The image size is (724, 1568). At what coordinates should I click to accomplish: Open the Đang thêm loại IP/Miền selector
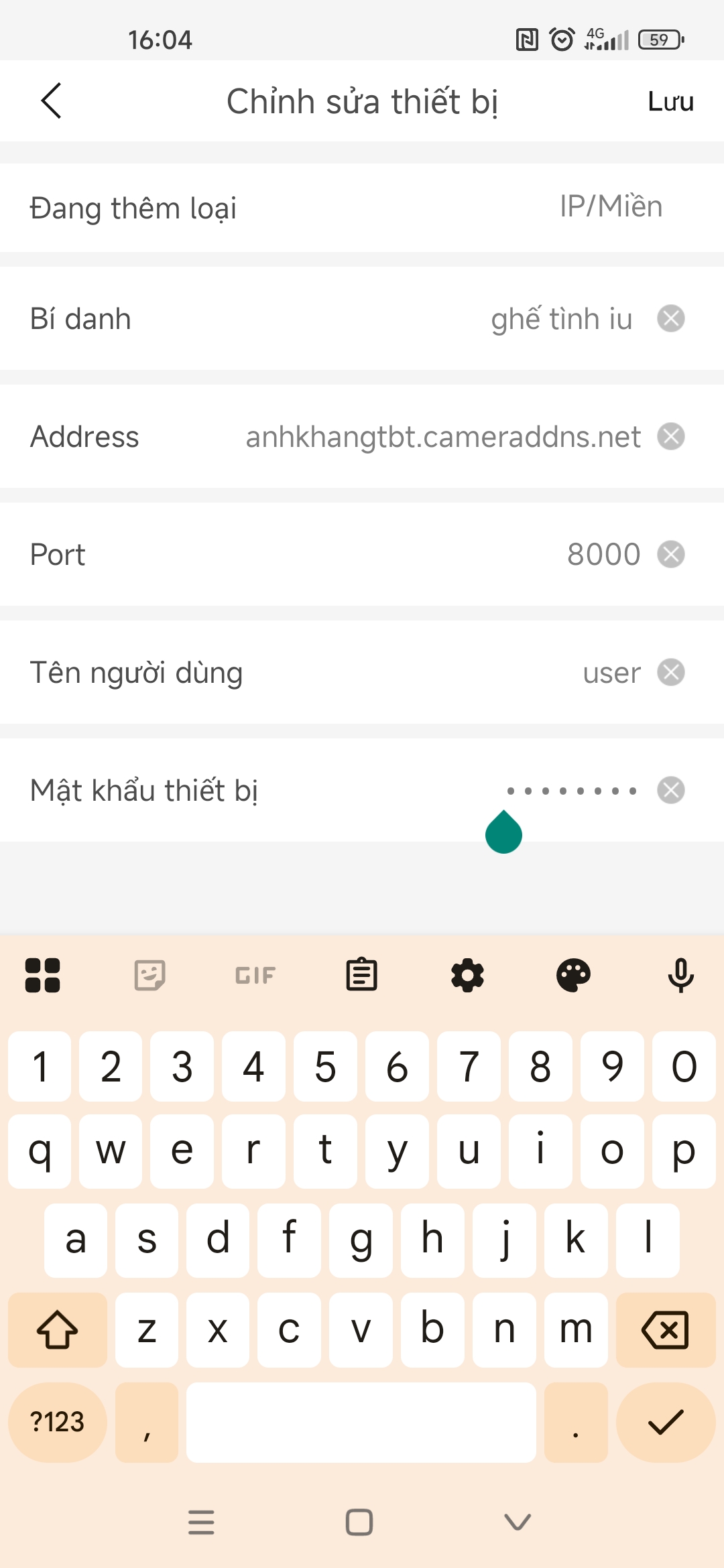click(x=610, y=207)
